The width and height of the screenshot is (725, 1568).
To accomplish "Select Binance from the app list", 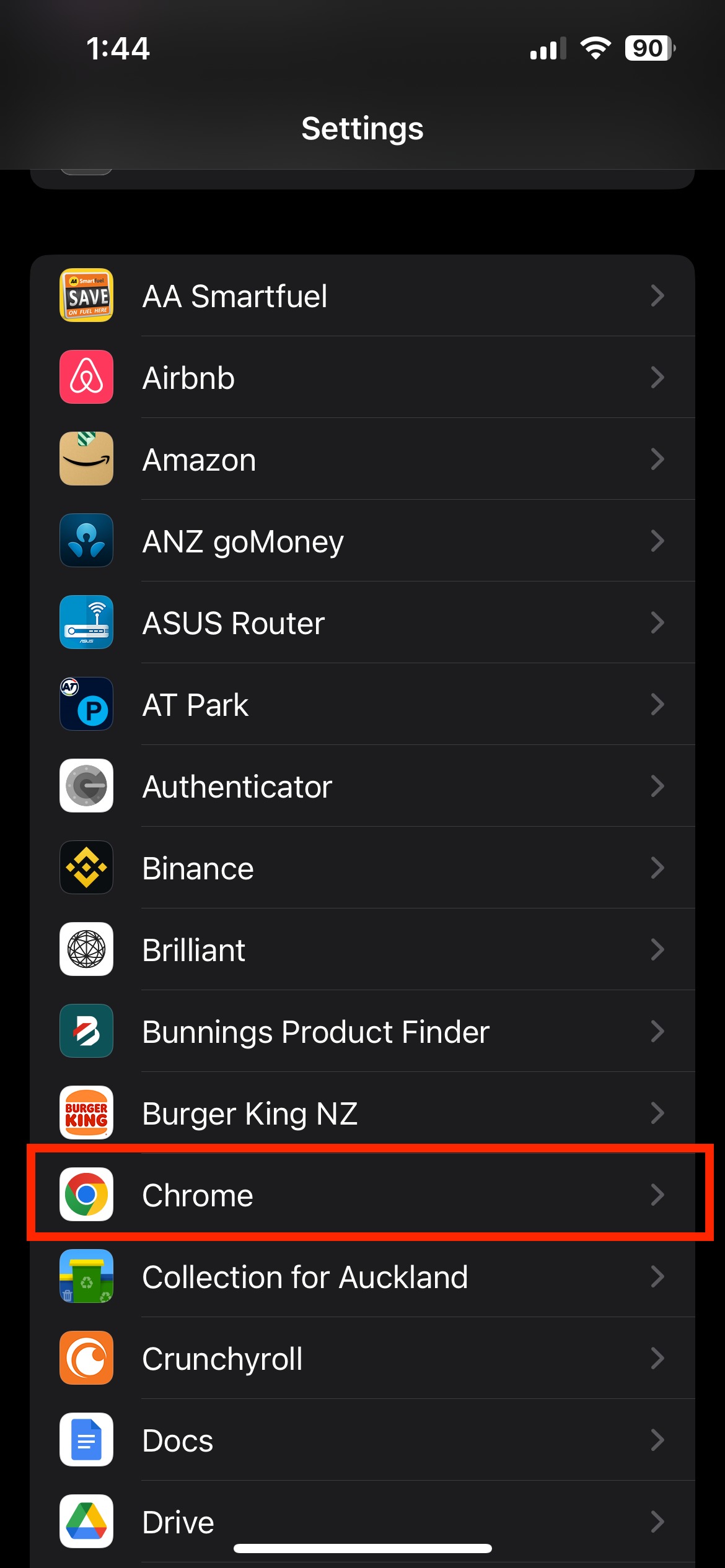I will coord(362,868).
